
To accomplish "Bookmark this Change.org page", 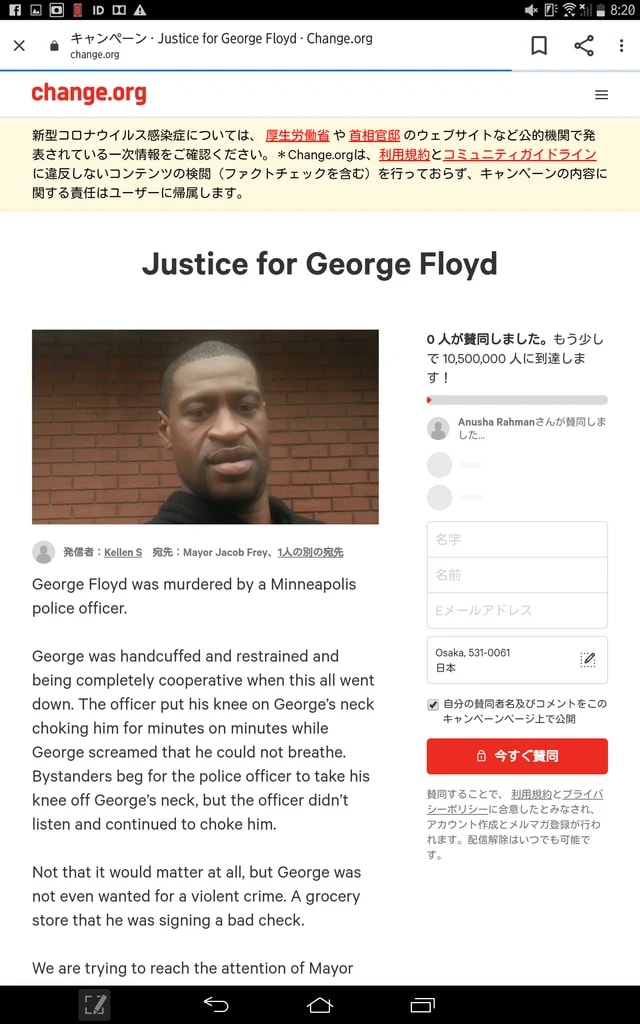I will [x=539, y=46].
